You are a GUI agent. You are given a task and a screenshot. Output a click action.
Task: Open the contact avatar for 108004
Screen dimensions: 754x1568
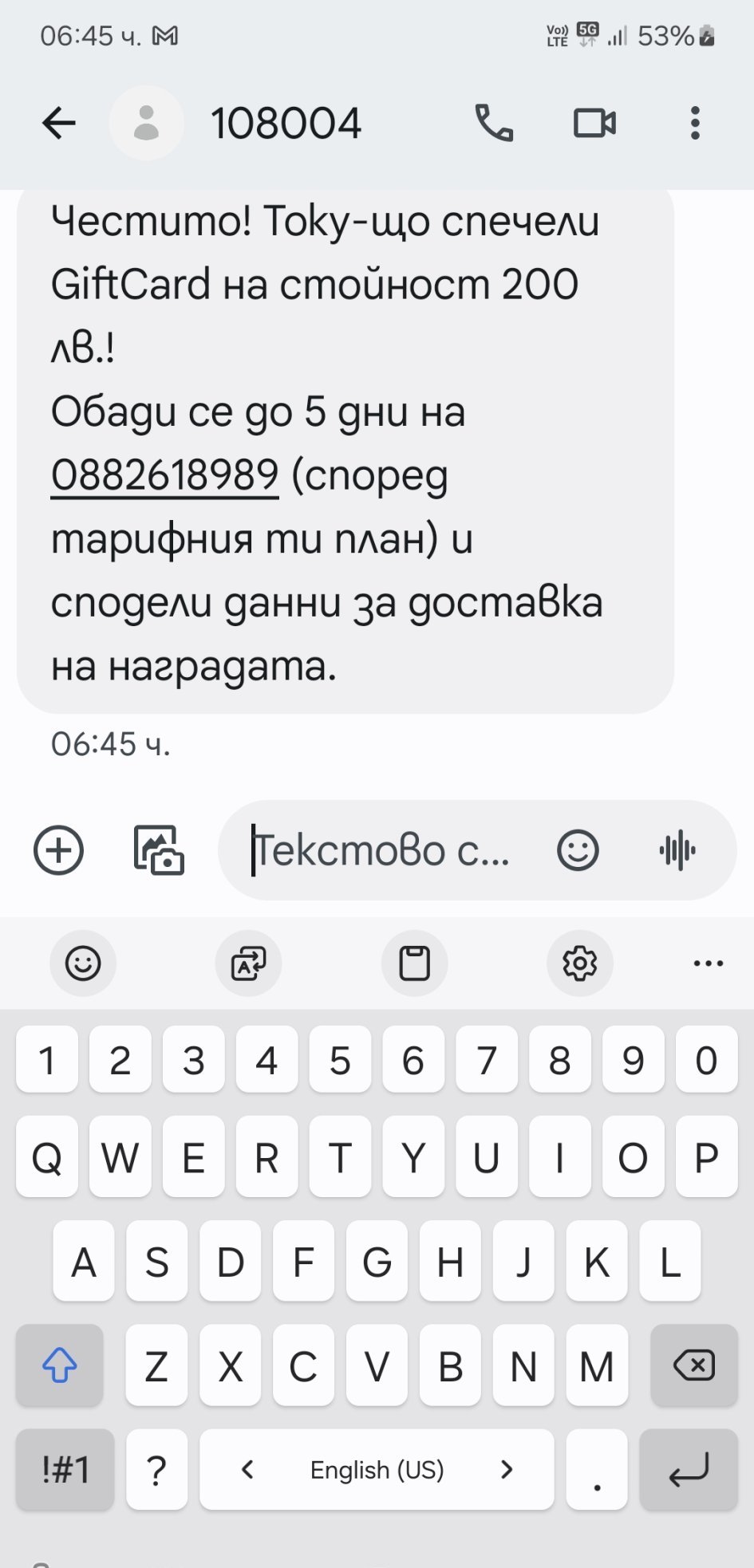point(146,123)
